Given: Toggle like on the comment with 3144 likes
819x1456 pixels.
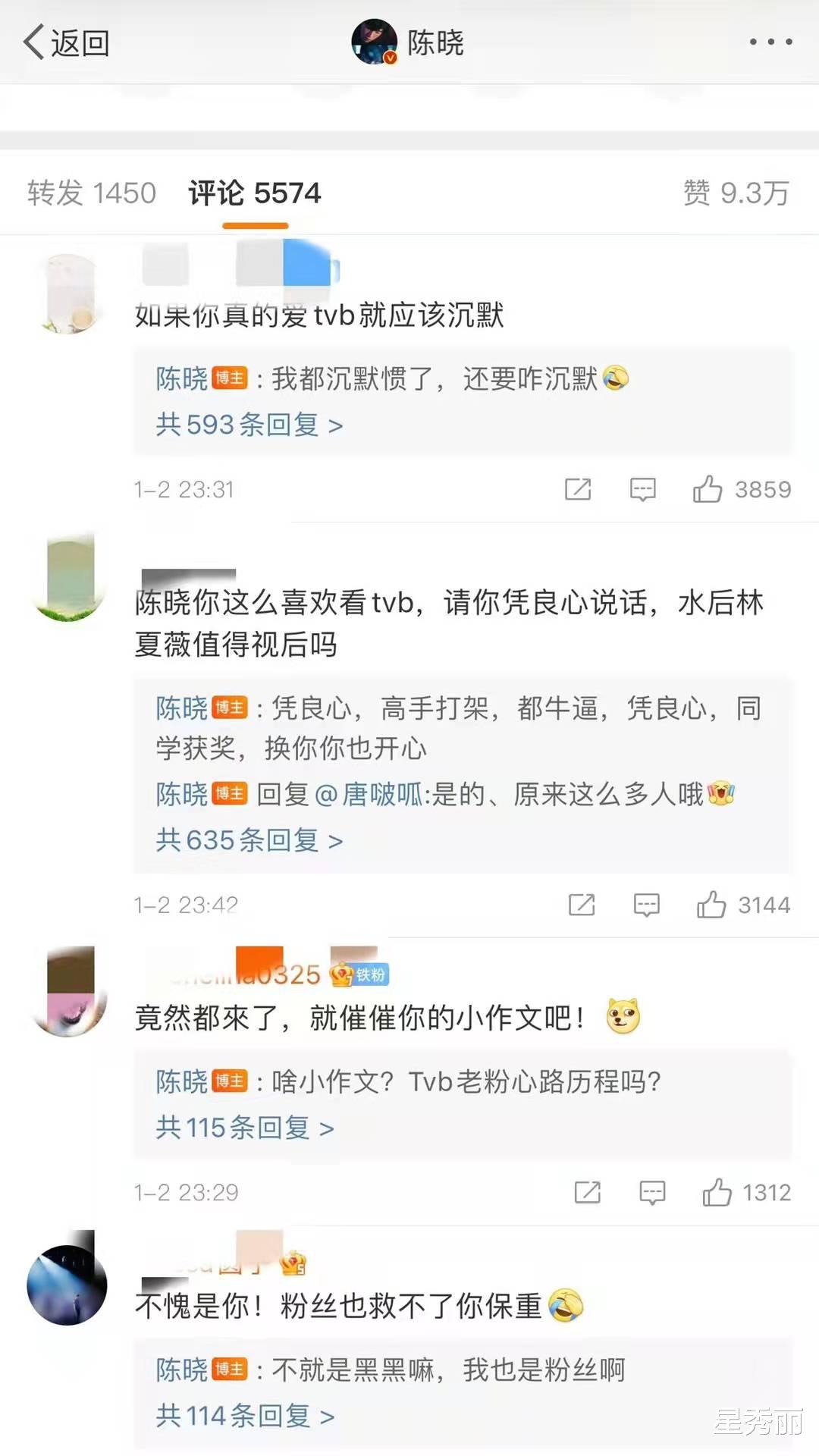Looking at the screenshot, I should click(x=713, y=904).
